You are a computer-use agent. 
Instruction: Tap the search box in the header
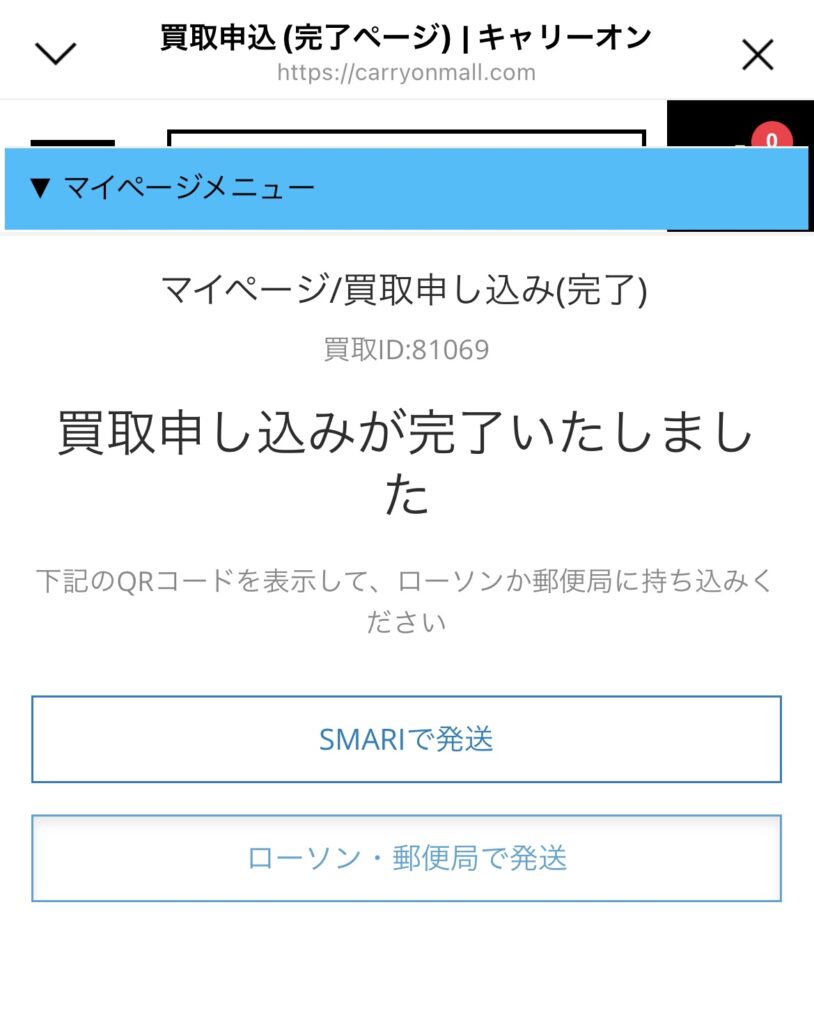(405, 139)
